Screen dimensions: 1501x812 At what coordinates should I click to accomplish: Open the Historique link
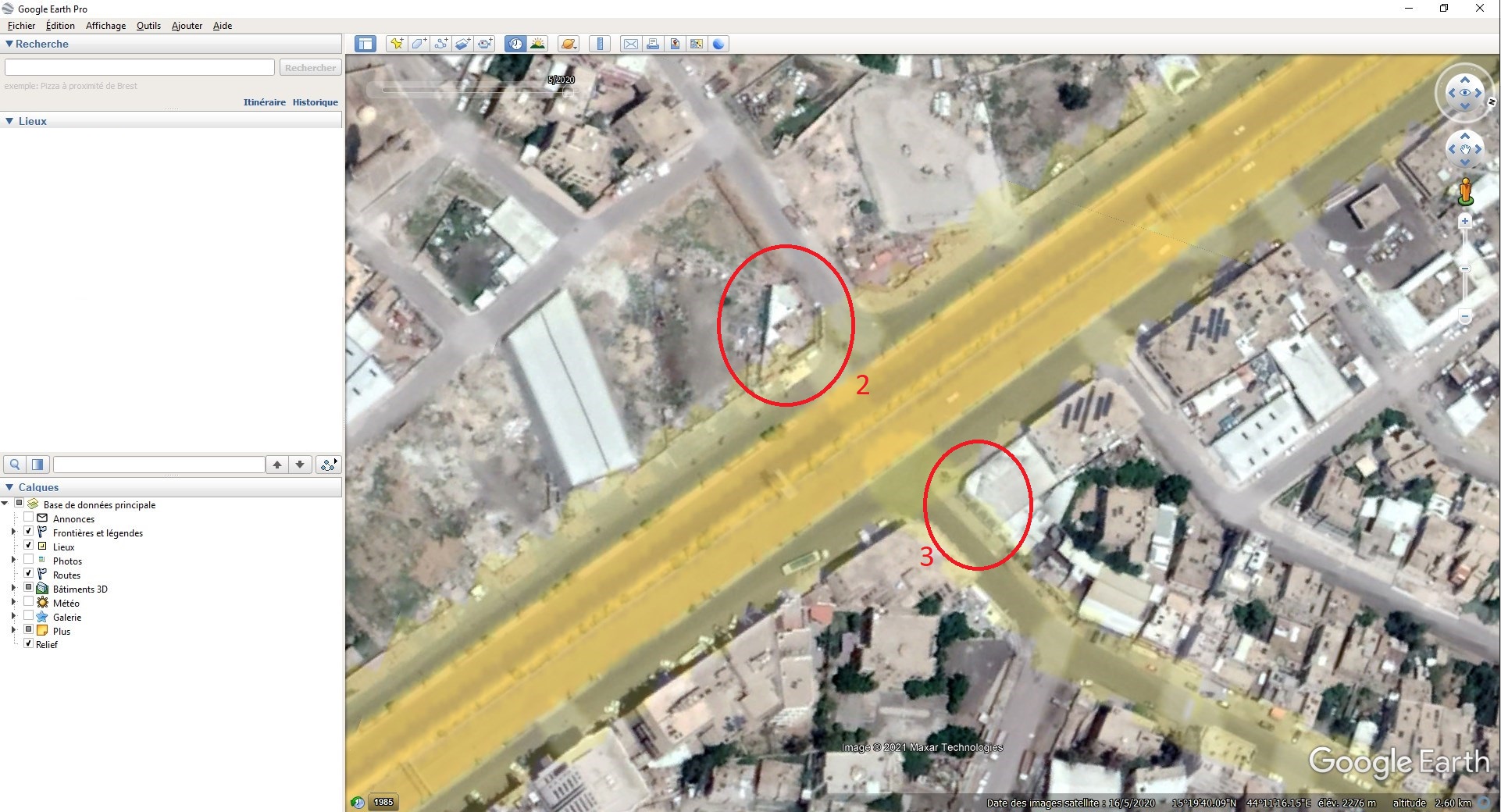(x=315, y=102)
